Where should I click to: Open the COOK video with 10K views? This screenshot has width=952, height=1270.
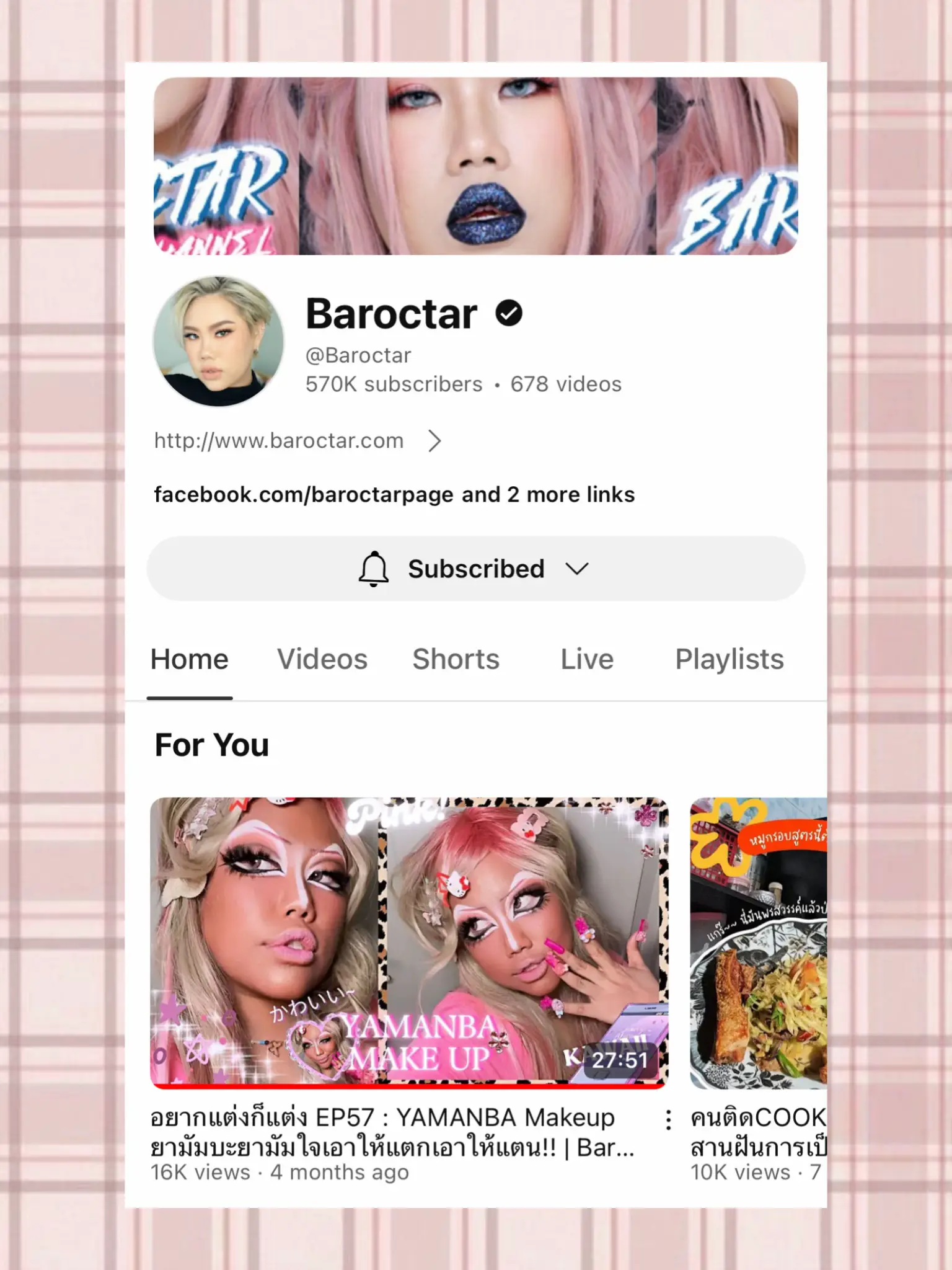point(759,943)
